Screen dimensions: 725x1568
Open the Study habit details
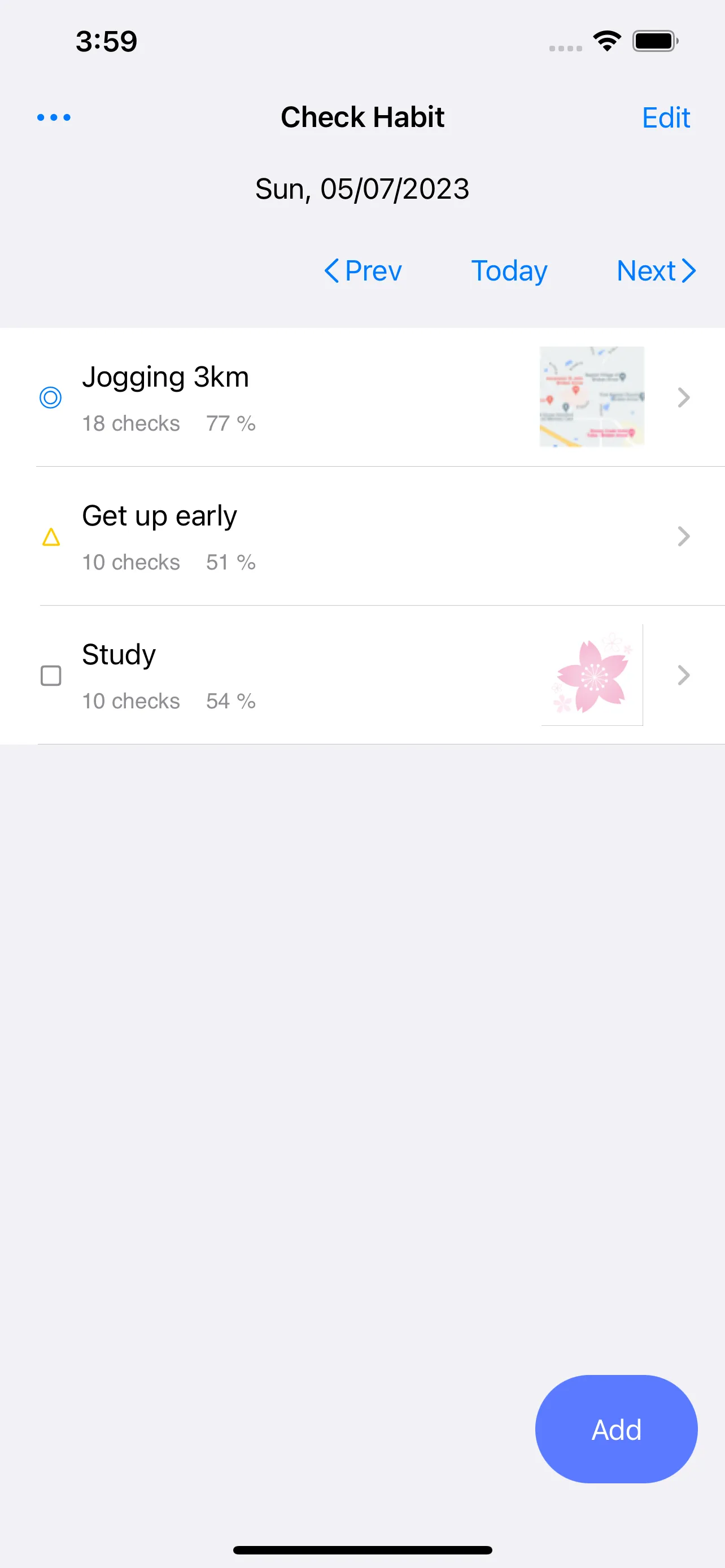(x=683, y=675)
